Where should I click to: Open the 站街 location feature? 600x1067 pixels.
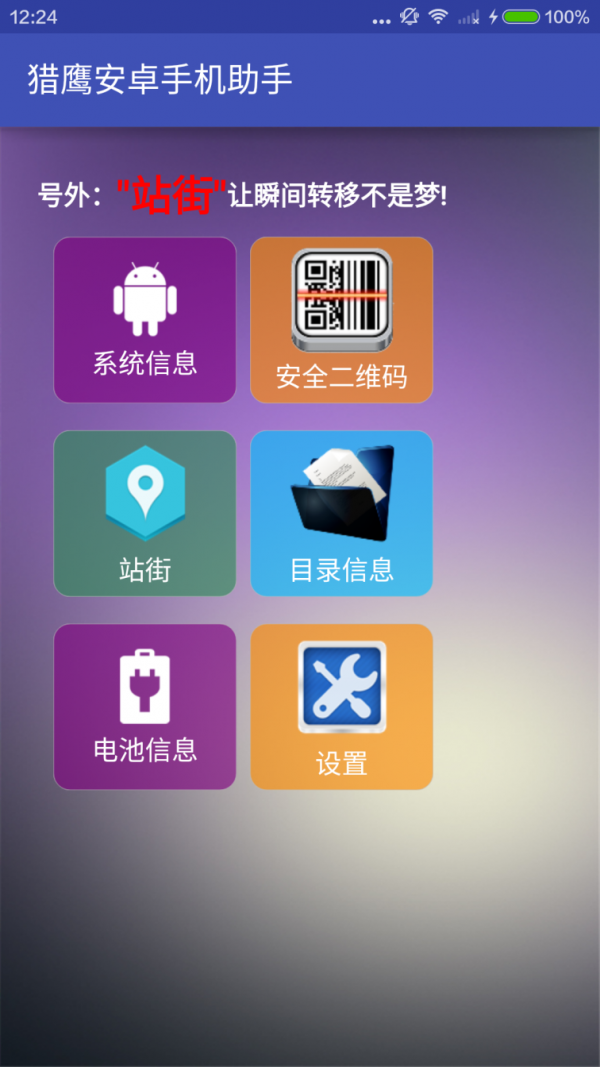(145, 513)
